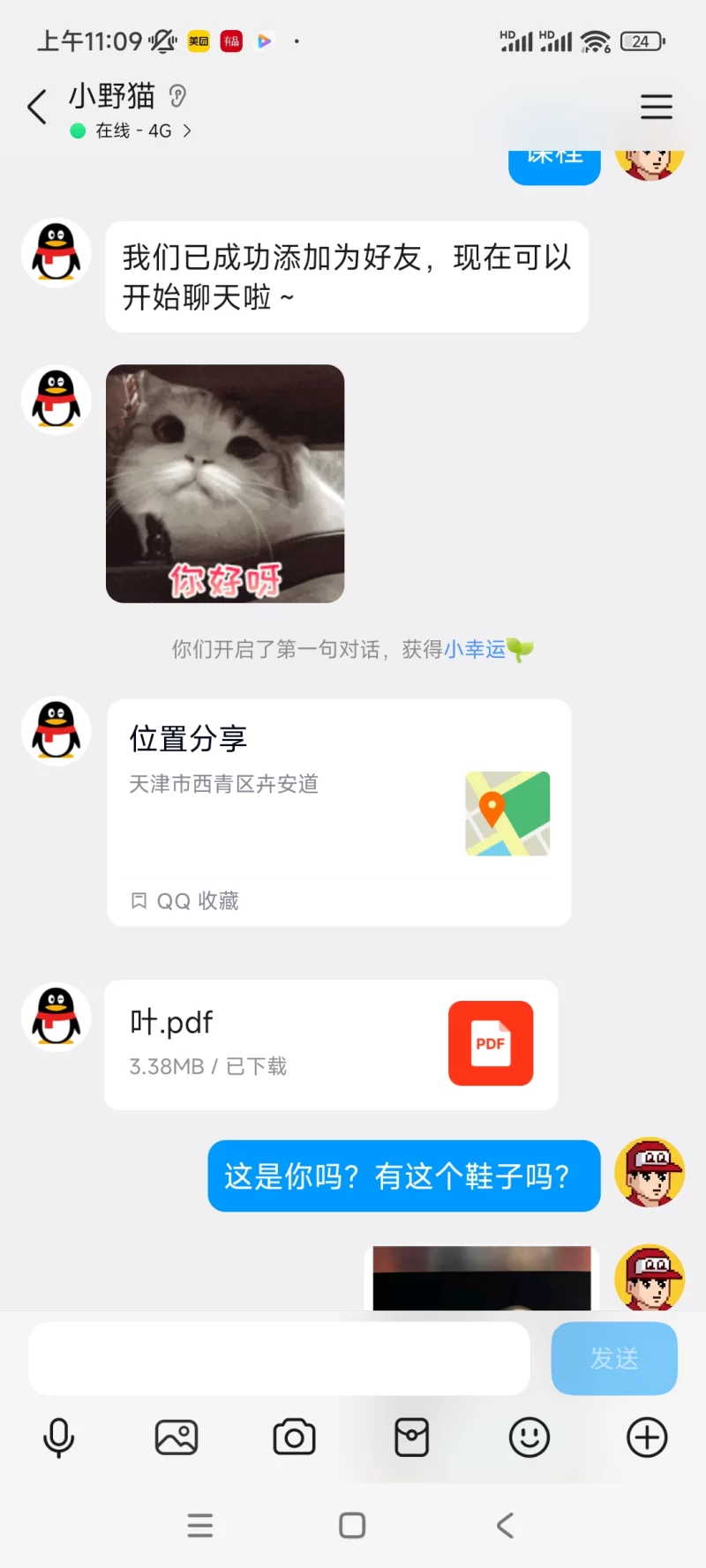The image size is (706, 1568).
Task: Open the photo gallery picker
Action: coord(176,1438)
